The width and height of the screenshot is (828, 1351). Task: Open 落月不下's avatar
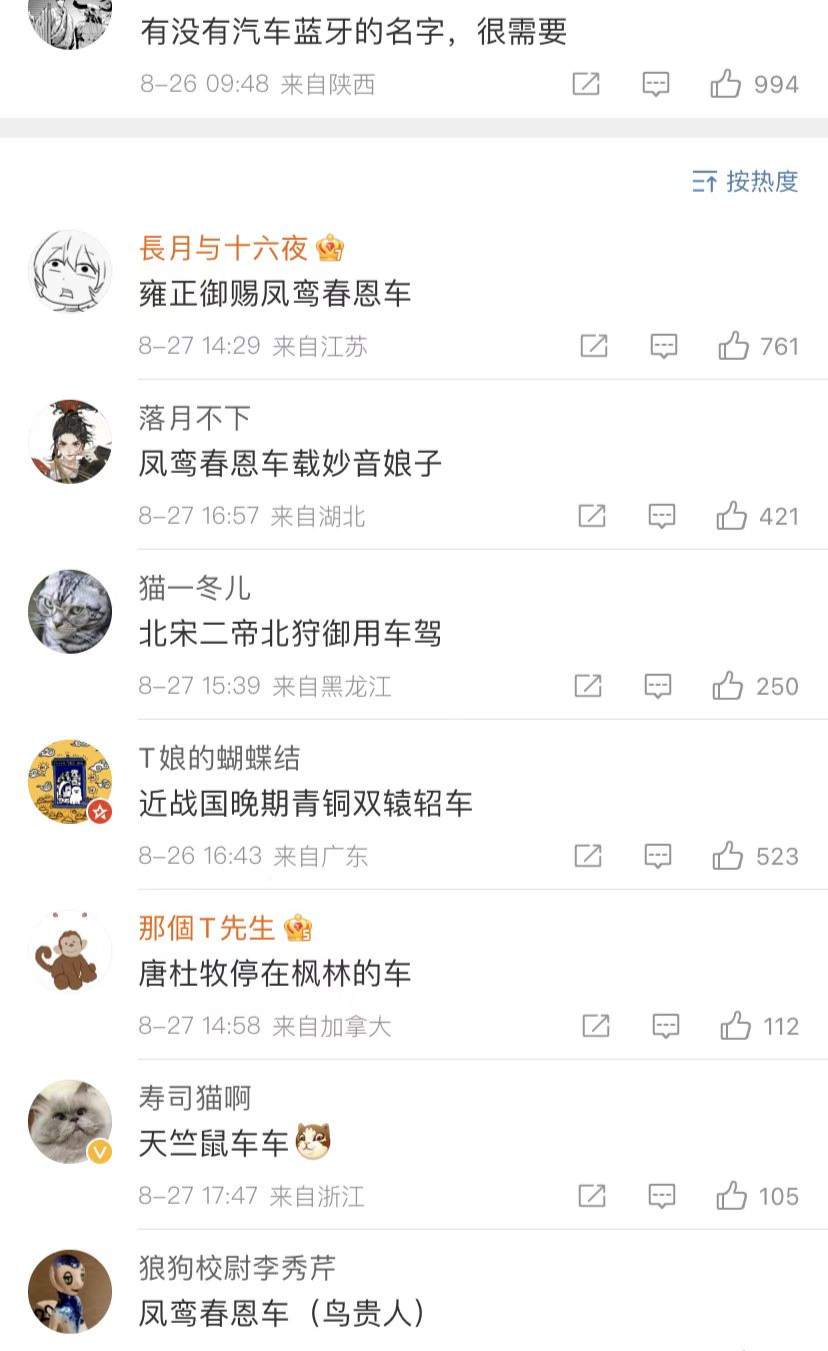[x=70, y=441]
